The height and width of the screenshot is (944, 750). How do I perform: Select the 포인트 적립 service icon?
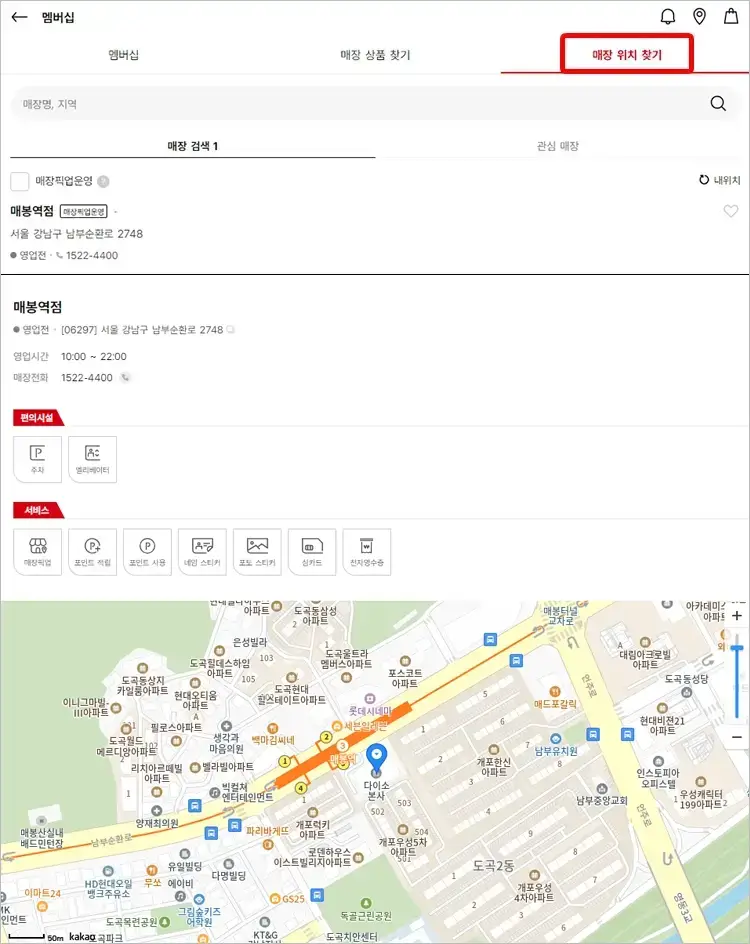point(93,551)
